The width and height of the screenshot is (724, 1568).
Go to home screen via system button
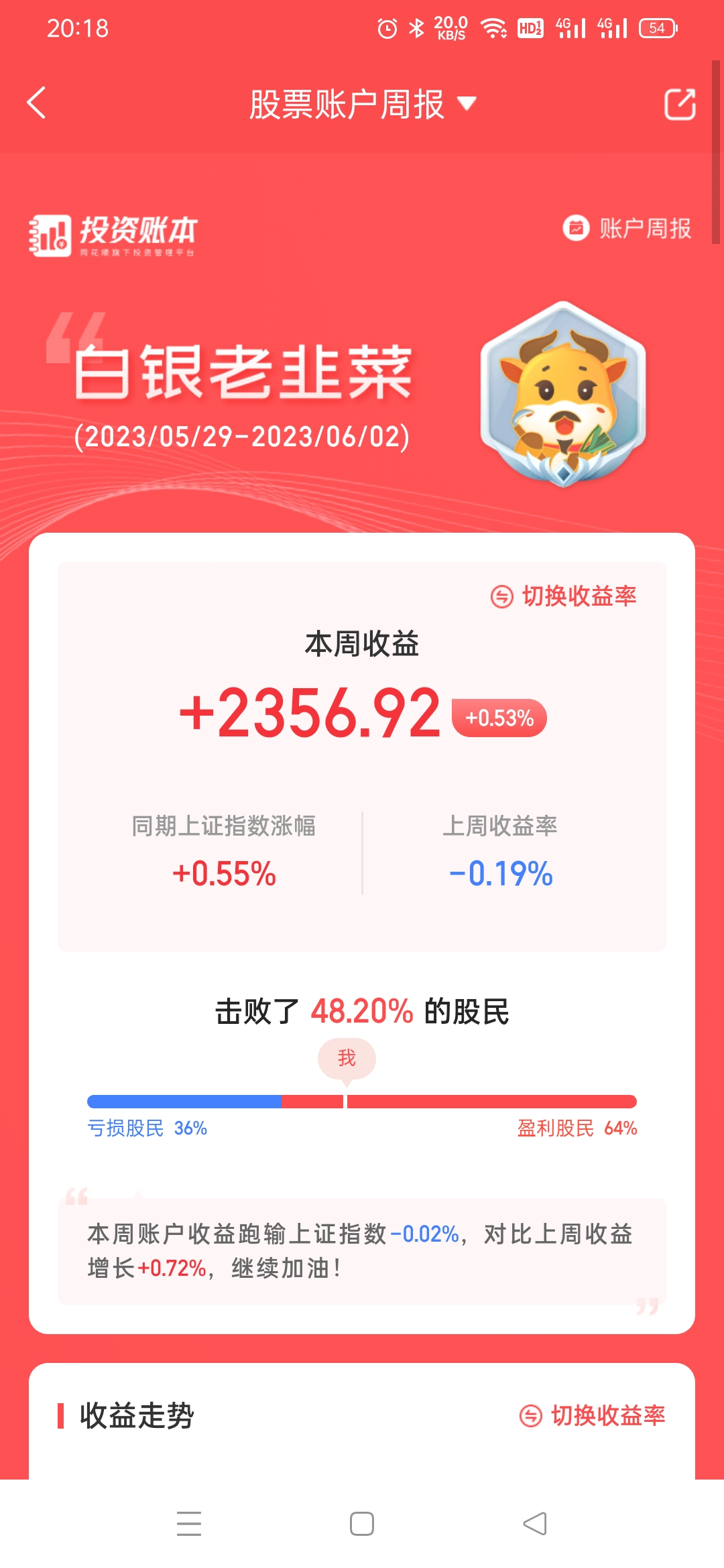click(362, 1523)
